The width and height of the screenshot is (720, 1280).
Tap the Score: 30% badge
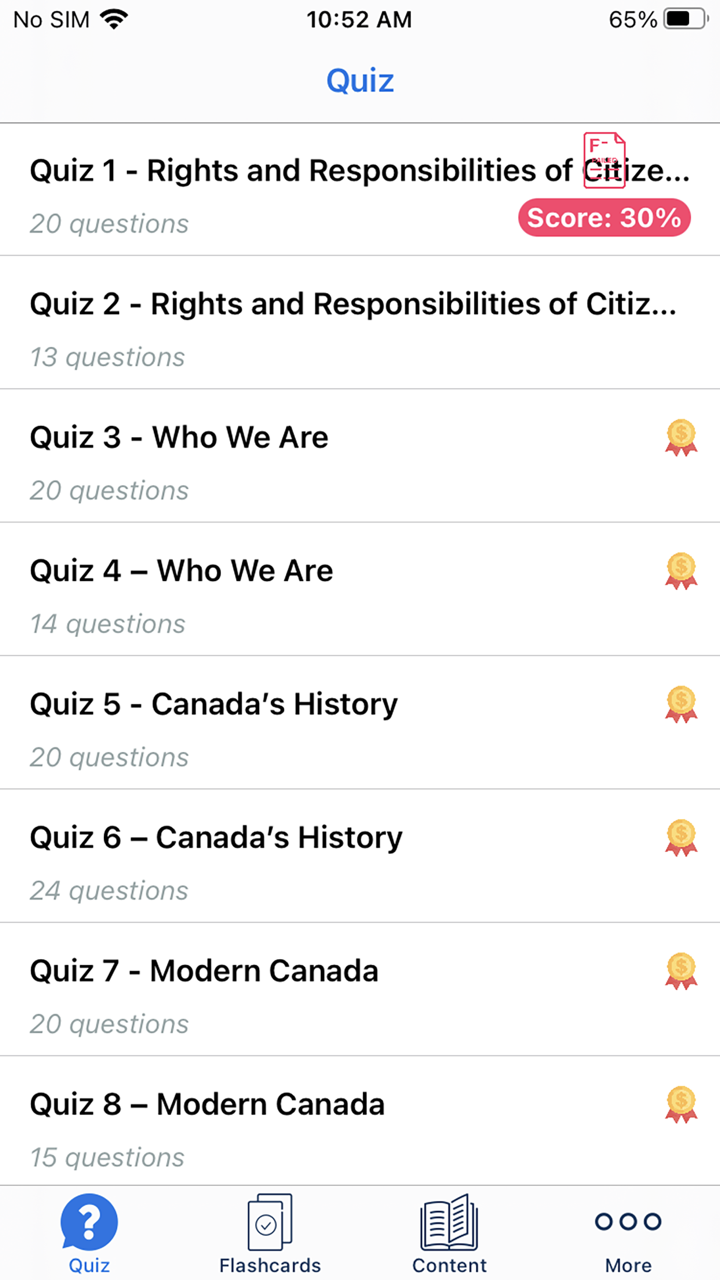tap(604, 218)
